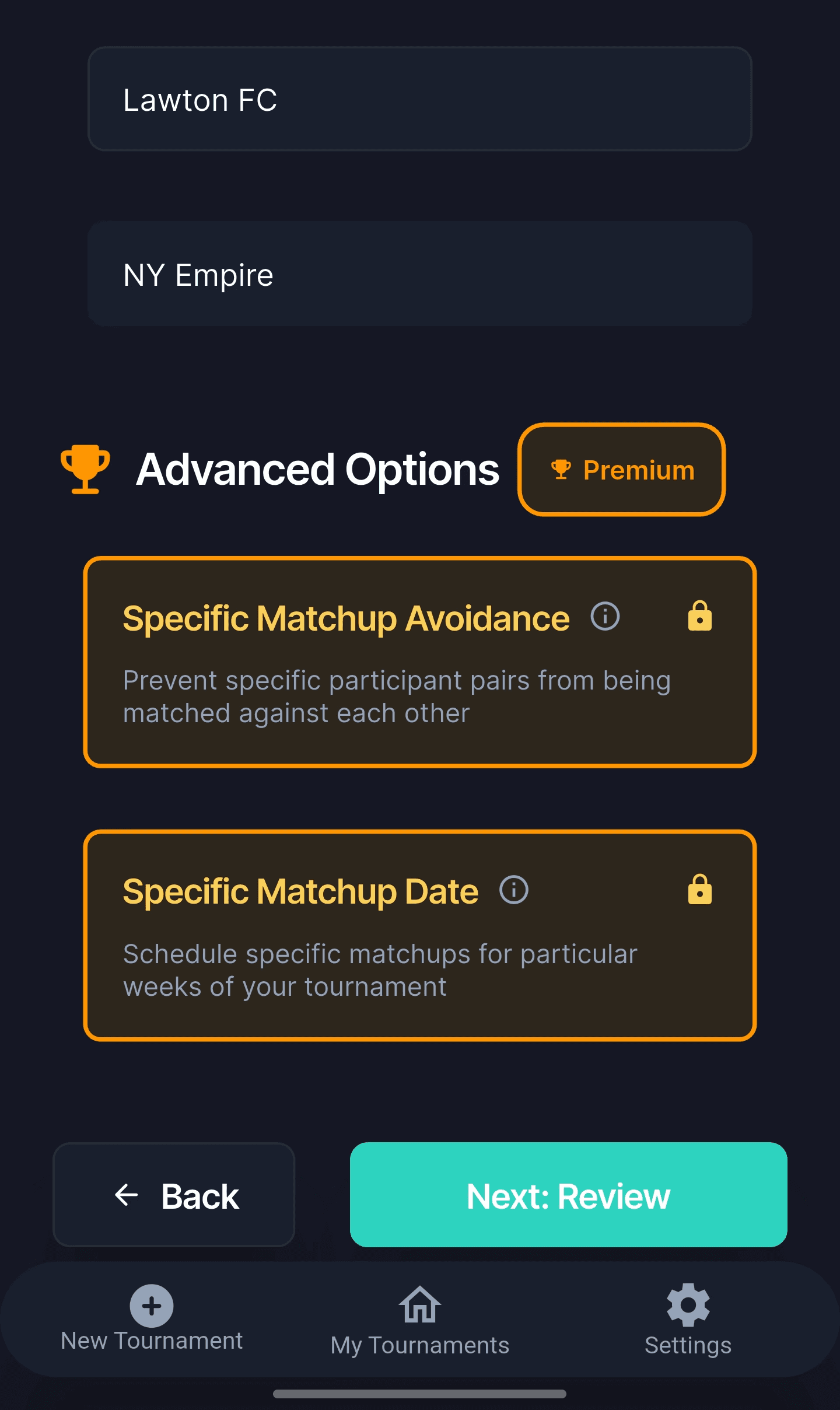This screenshot has width=840, height=1410.
Task: Click the small trophy inside the Premium badge
Action: (560, 468)
